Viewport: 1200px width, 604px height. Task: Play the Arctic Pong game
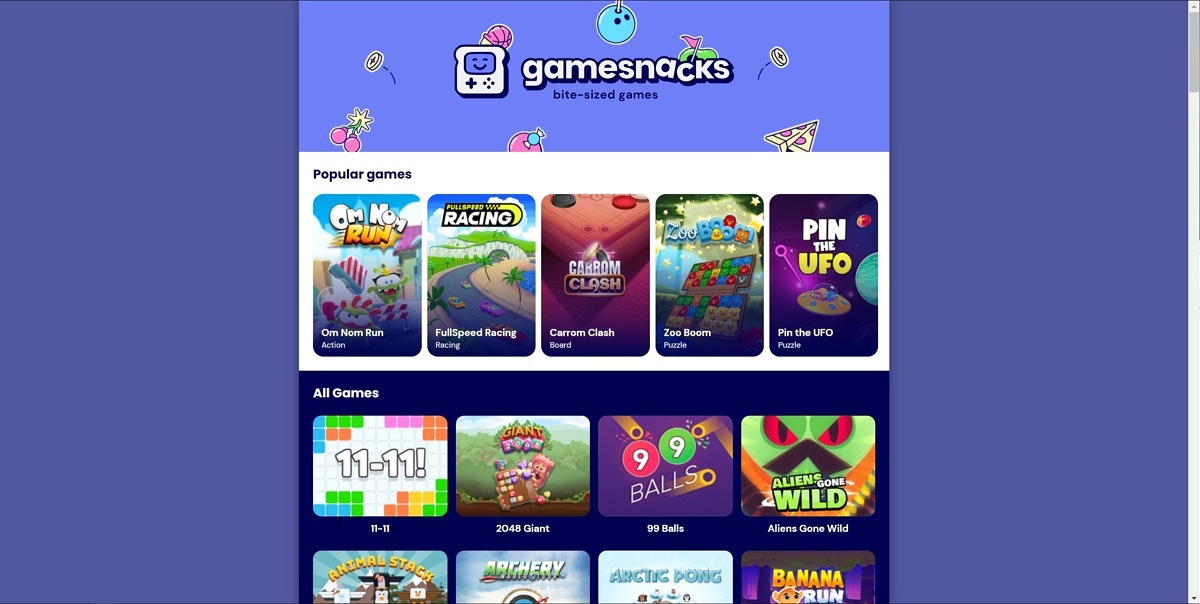(665, 577)
